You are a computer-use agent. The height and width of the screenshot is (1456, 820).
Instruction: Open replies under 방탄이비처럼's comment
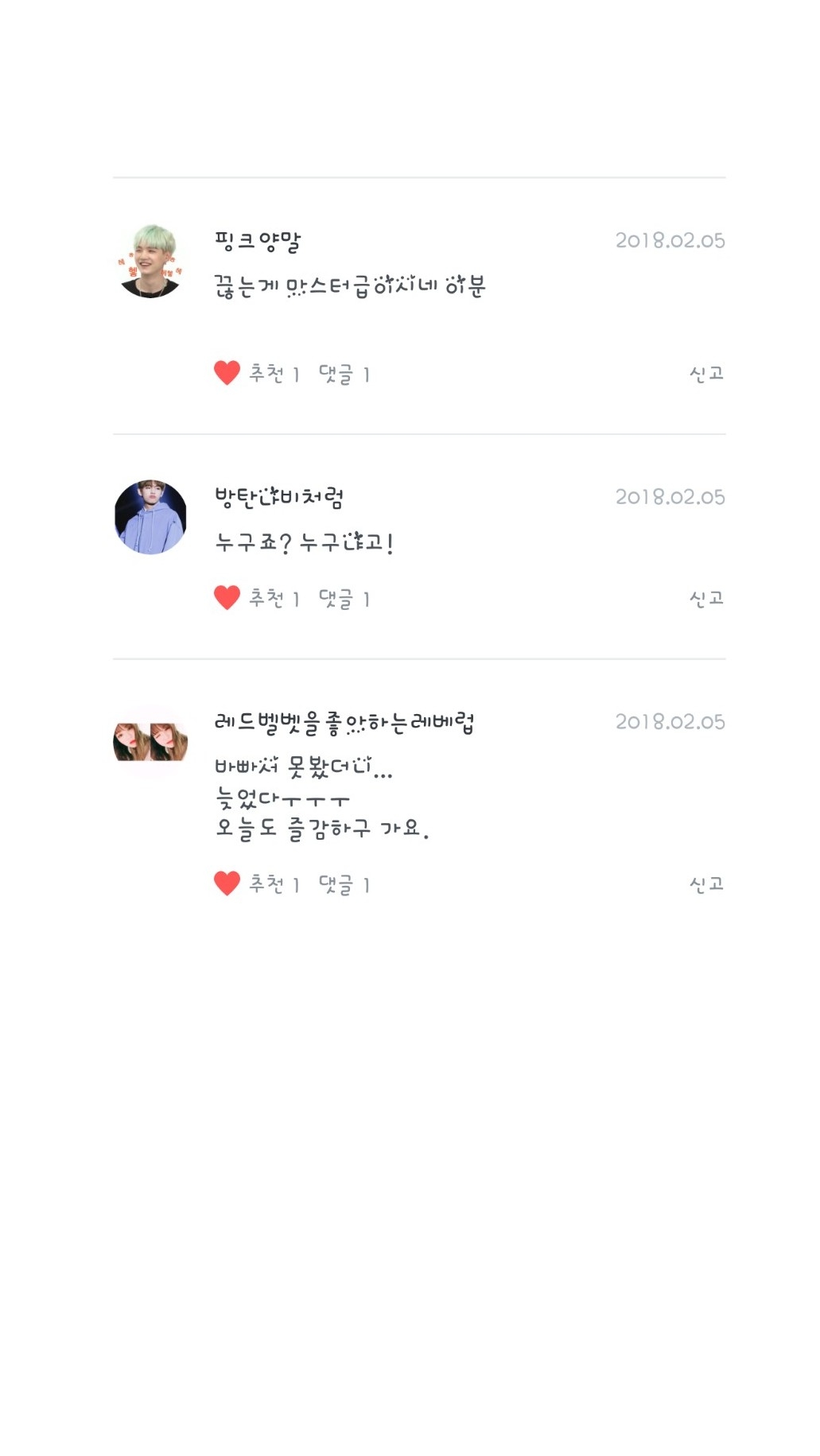(344, 599)
